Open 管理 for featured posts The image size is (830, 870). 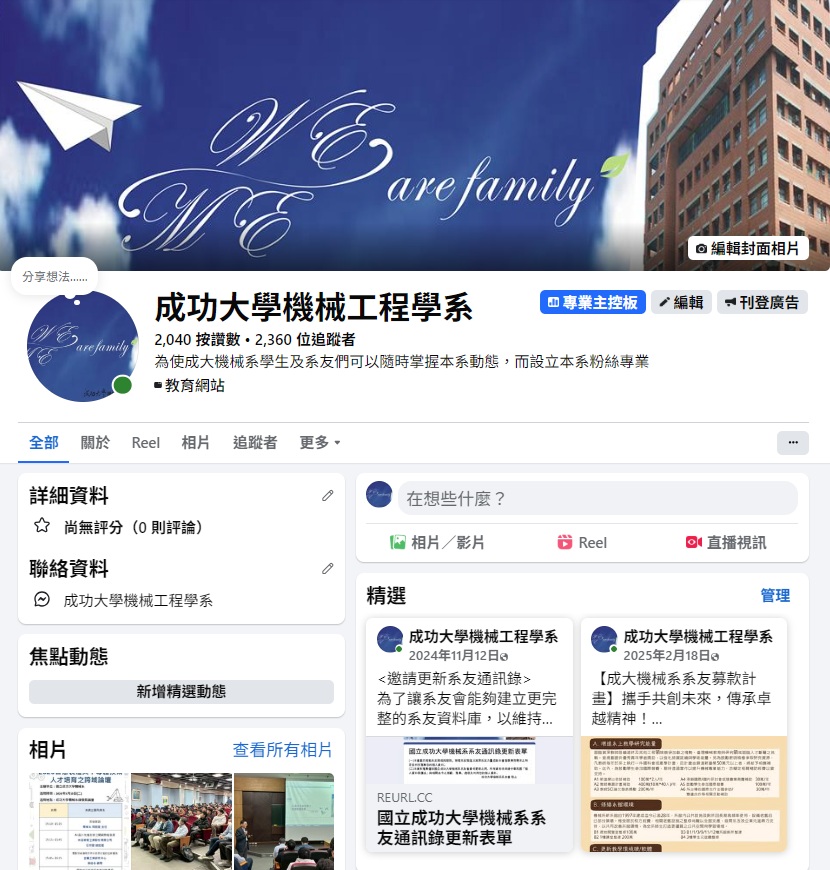coord(775,595)
